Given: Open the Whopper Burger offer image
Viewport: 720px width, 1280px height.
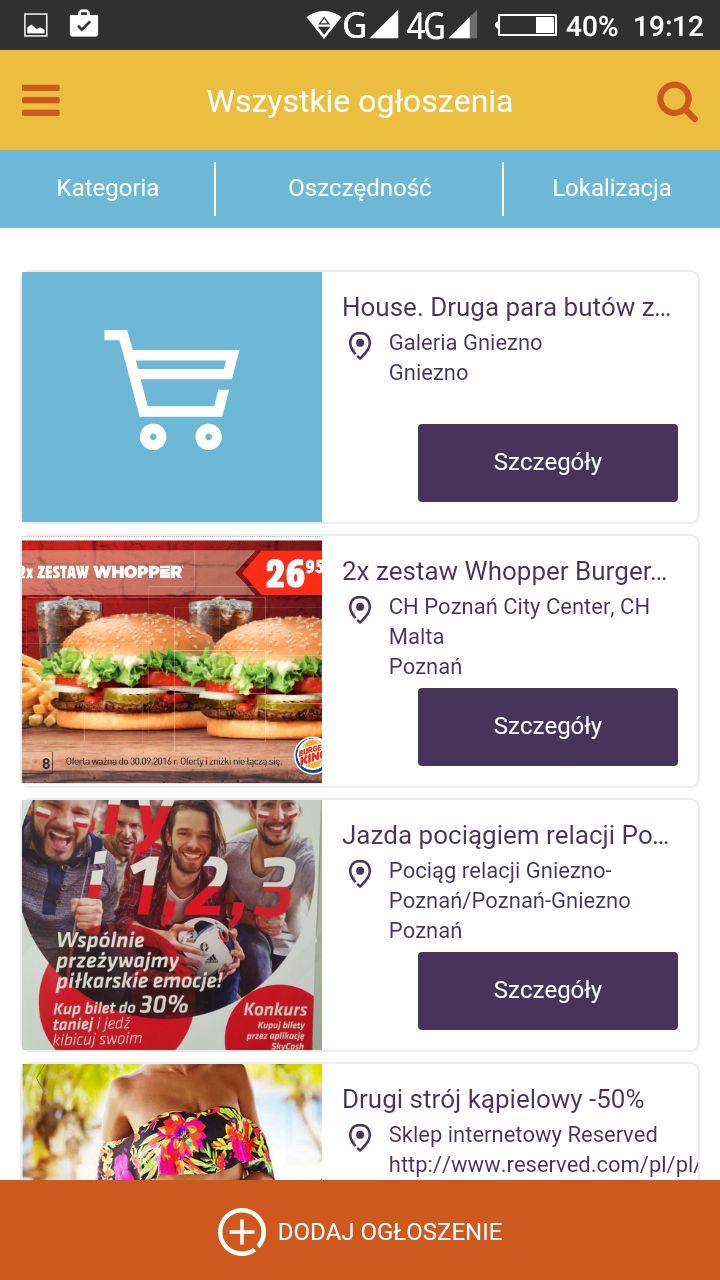Looking at the screenshot, I should point(172,661).
